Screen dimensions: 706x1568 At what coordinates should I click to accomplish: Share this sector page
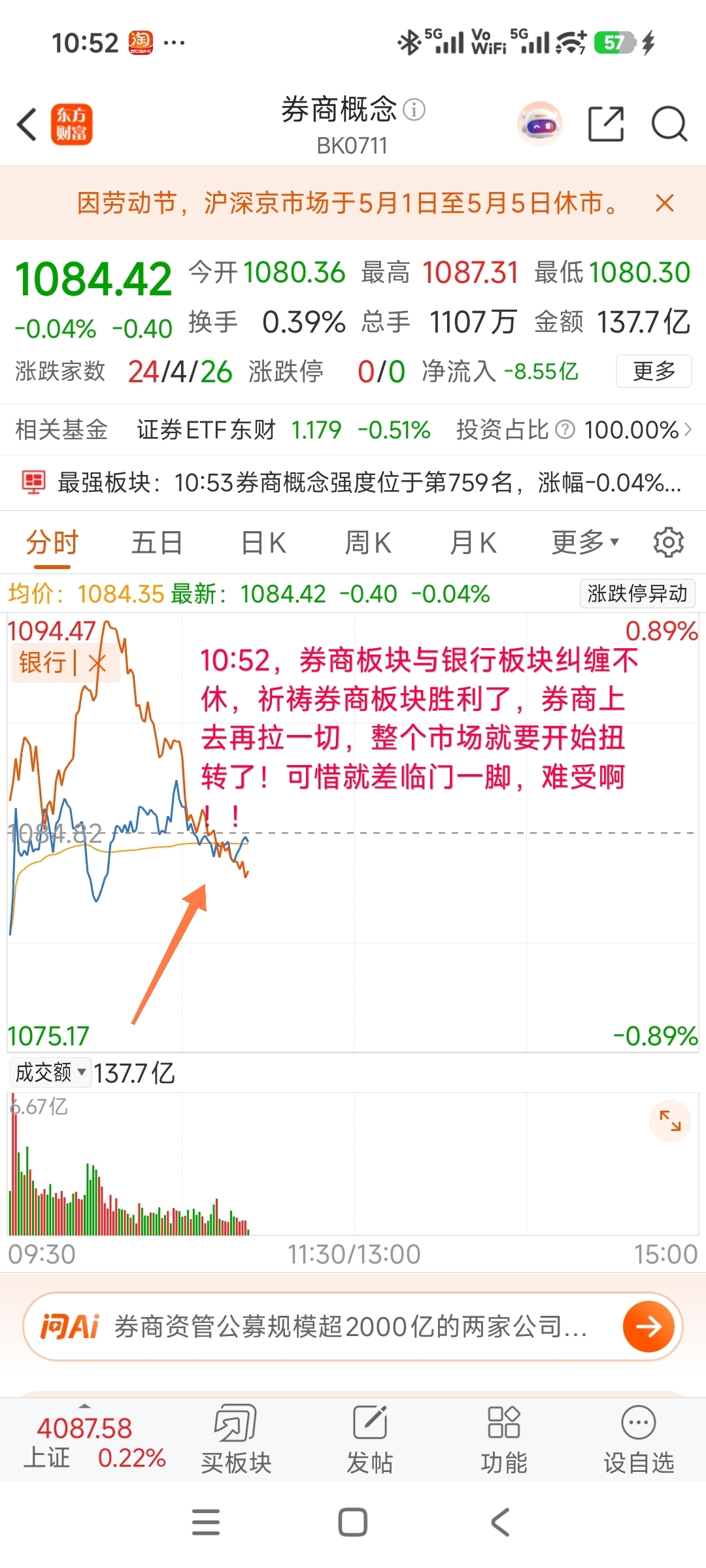(x=606, y=123)
